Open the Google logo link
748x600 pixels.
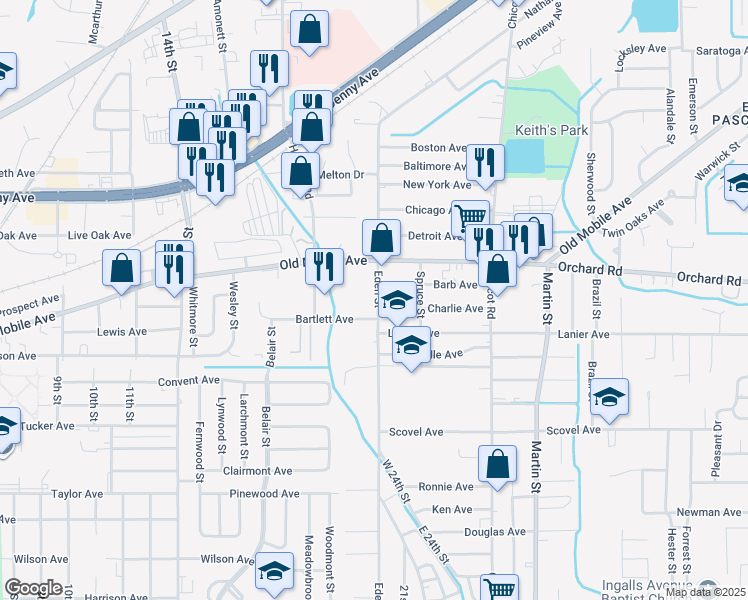coord(33,588)
